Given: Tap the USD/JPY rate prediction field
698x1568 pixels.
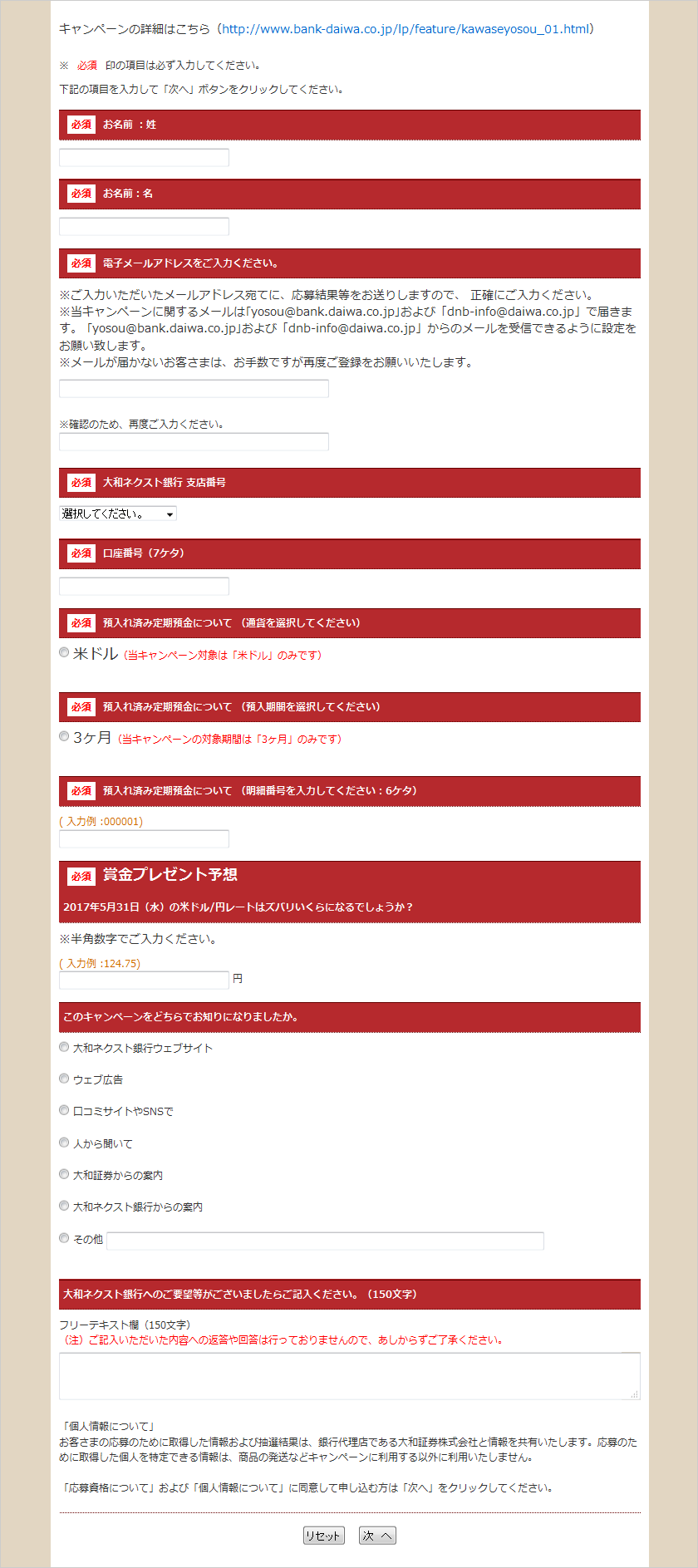Looking at the screenshot, I should pyautogui.click(x=144, y=981).
